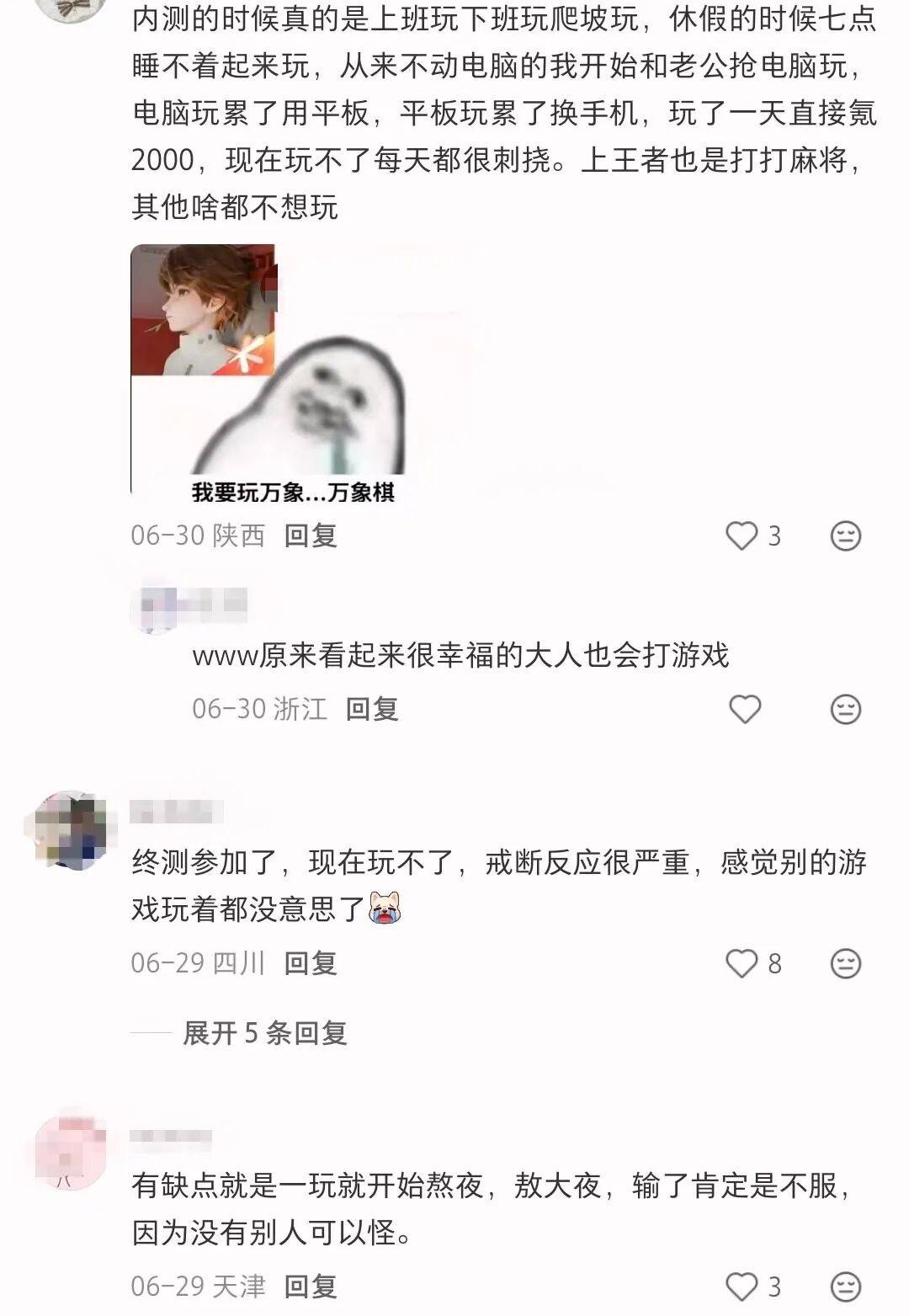Like the 浙江 reply comment
Screen dimensions: 909x1316
coord(744,709)
